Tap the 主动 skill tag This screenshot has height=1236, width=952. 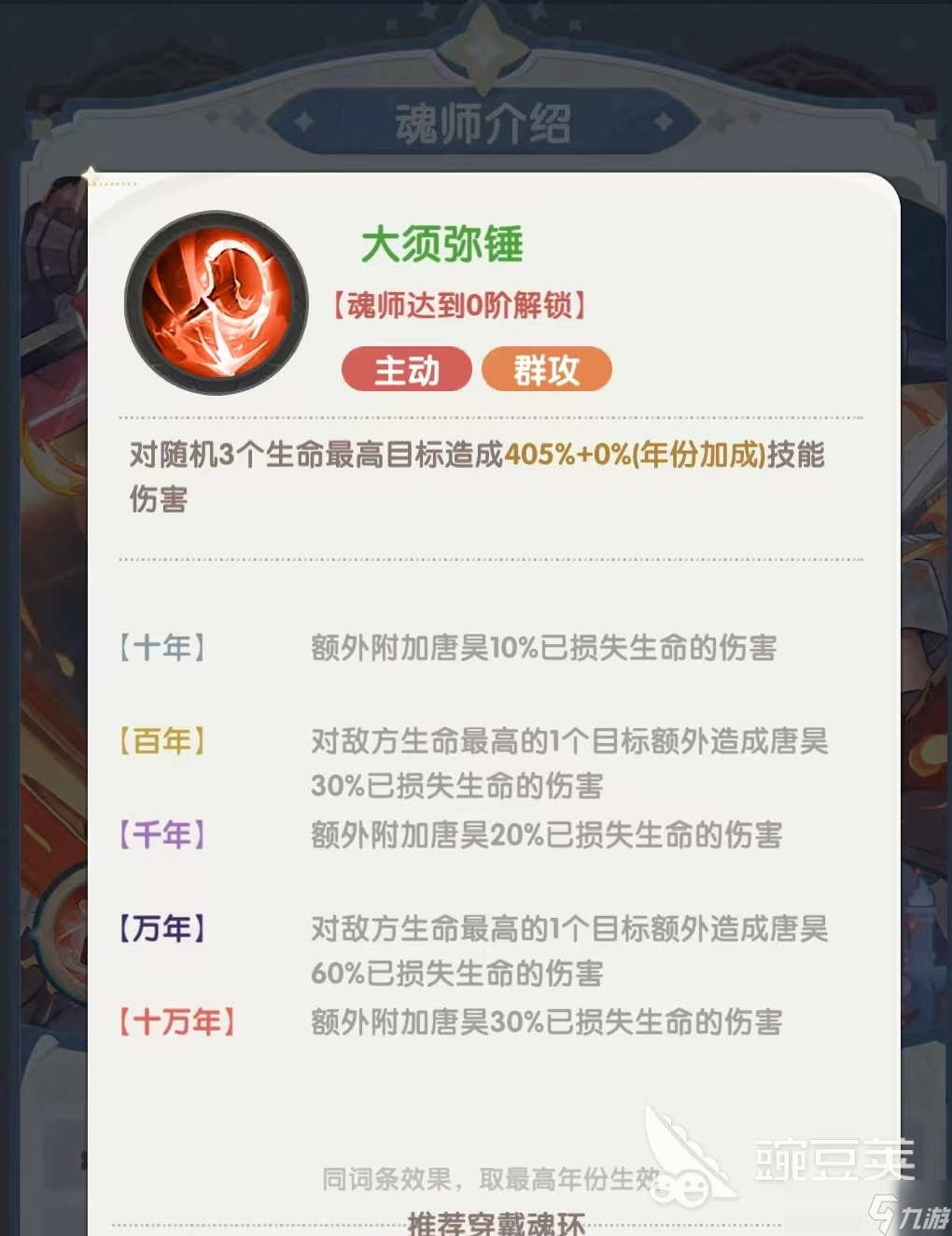[407, 370]
